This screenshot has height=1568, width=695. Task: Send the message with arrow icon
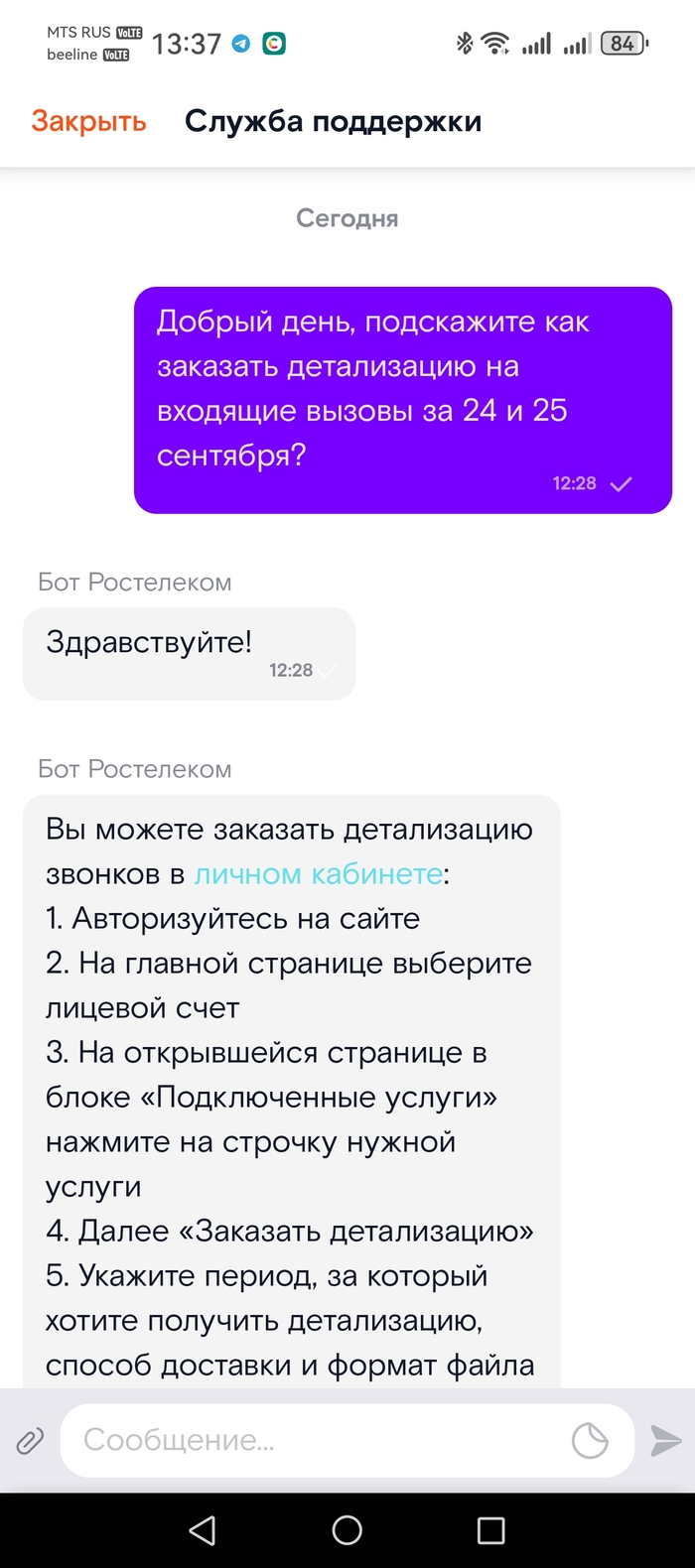pyautogui.click(x=665, y=1440)
